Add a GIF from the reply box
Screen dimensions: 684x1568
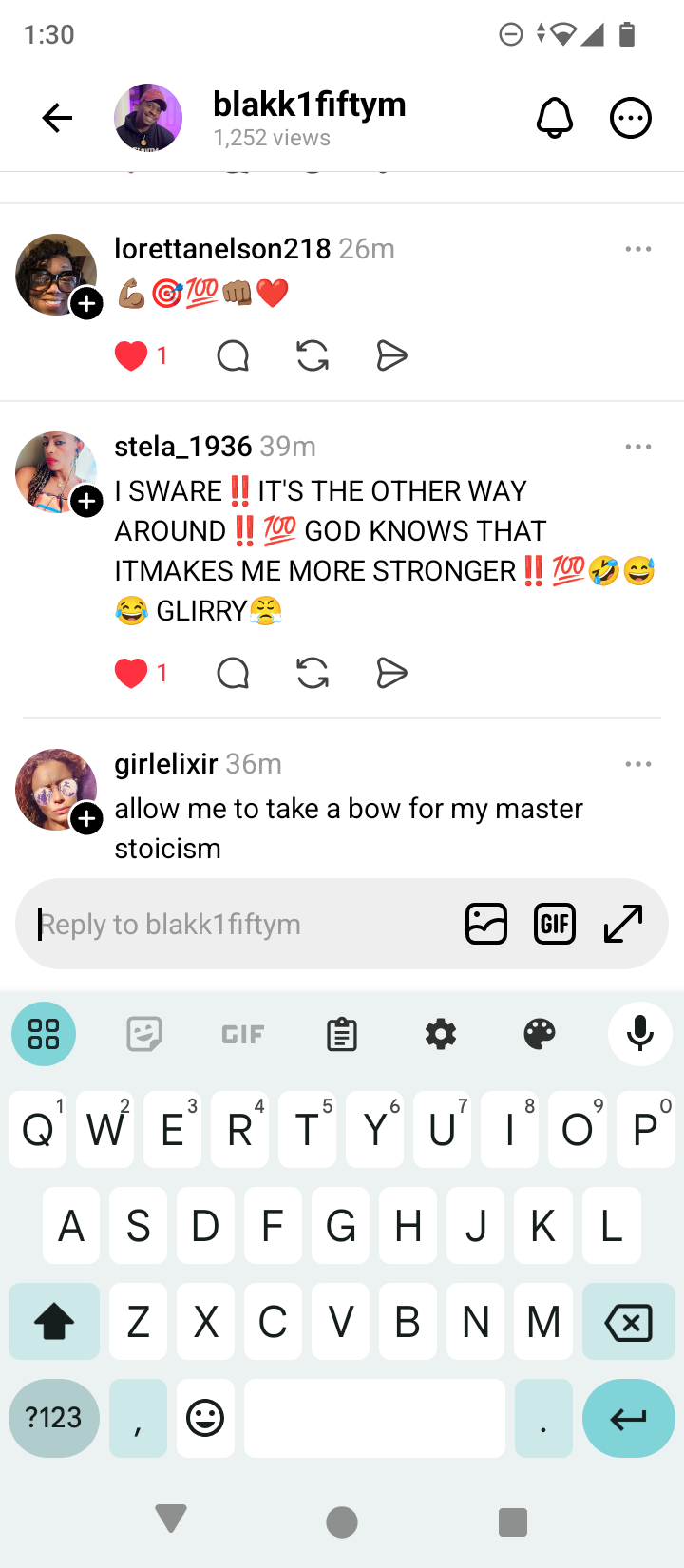click(x=555, y=924)
